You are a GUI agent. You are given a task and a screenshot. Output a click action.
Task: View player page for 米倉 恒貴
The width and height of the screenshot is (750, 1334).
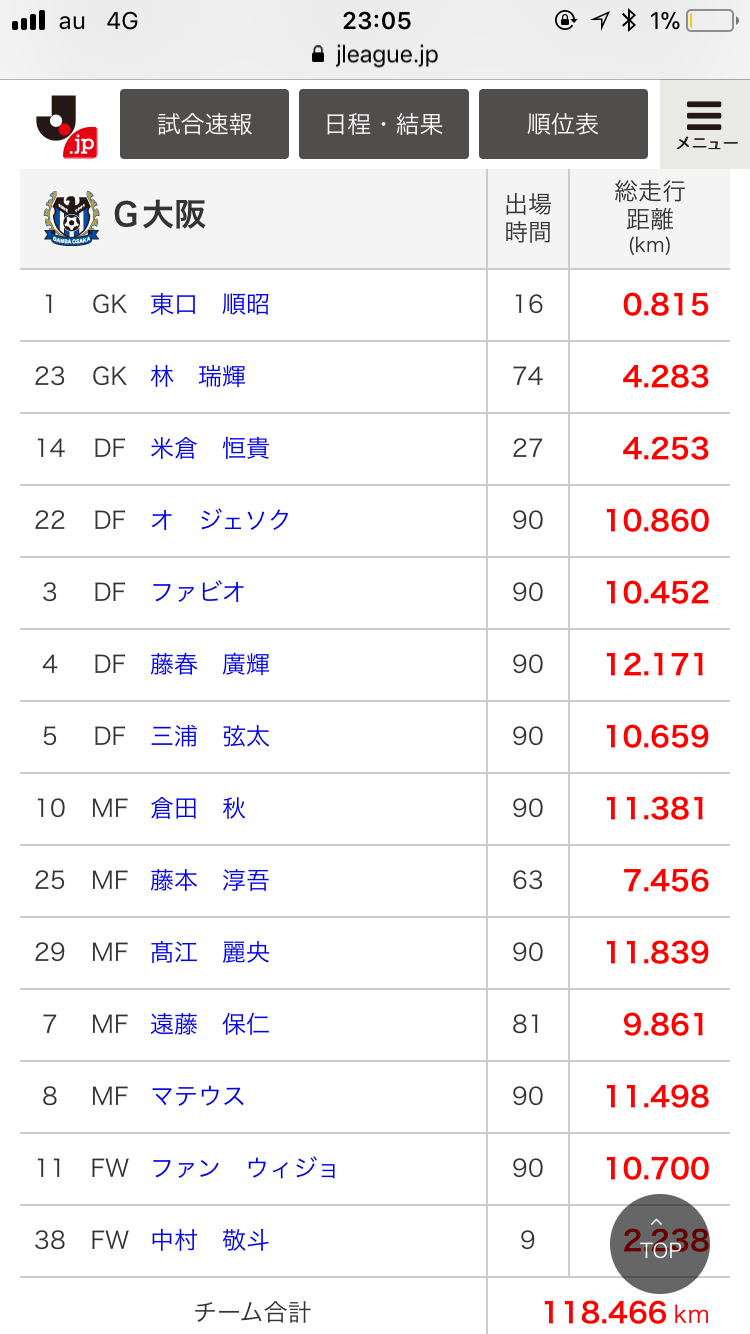click(210, 449)
